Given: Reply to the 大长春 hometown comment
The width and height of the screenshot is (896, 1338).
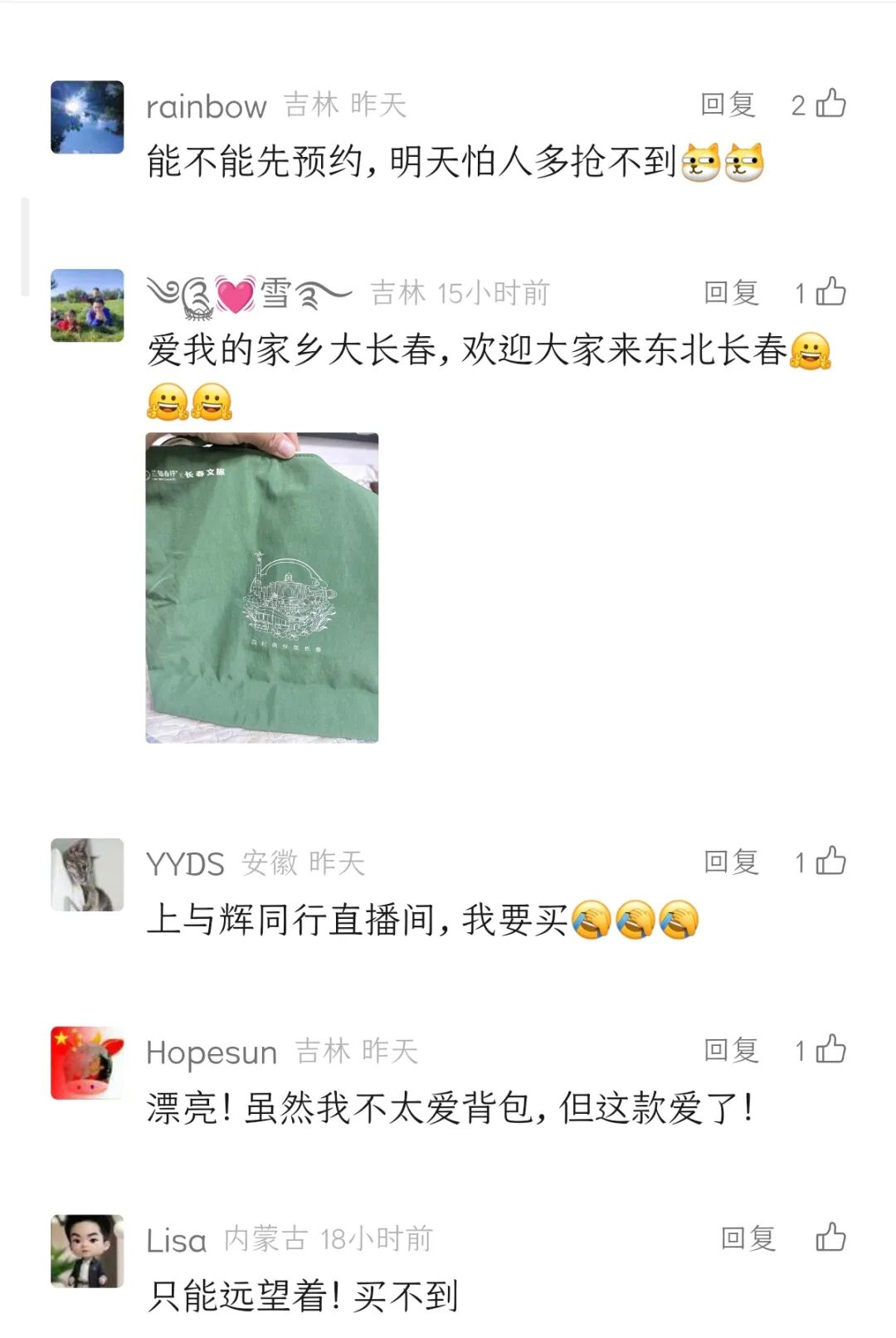Looking at the screenshot, I should click(731, 292).
